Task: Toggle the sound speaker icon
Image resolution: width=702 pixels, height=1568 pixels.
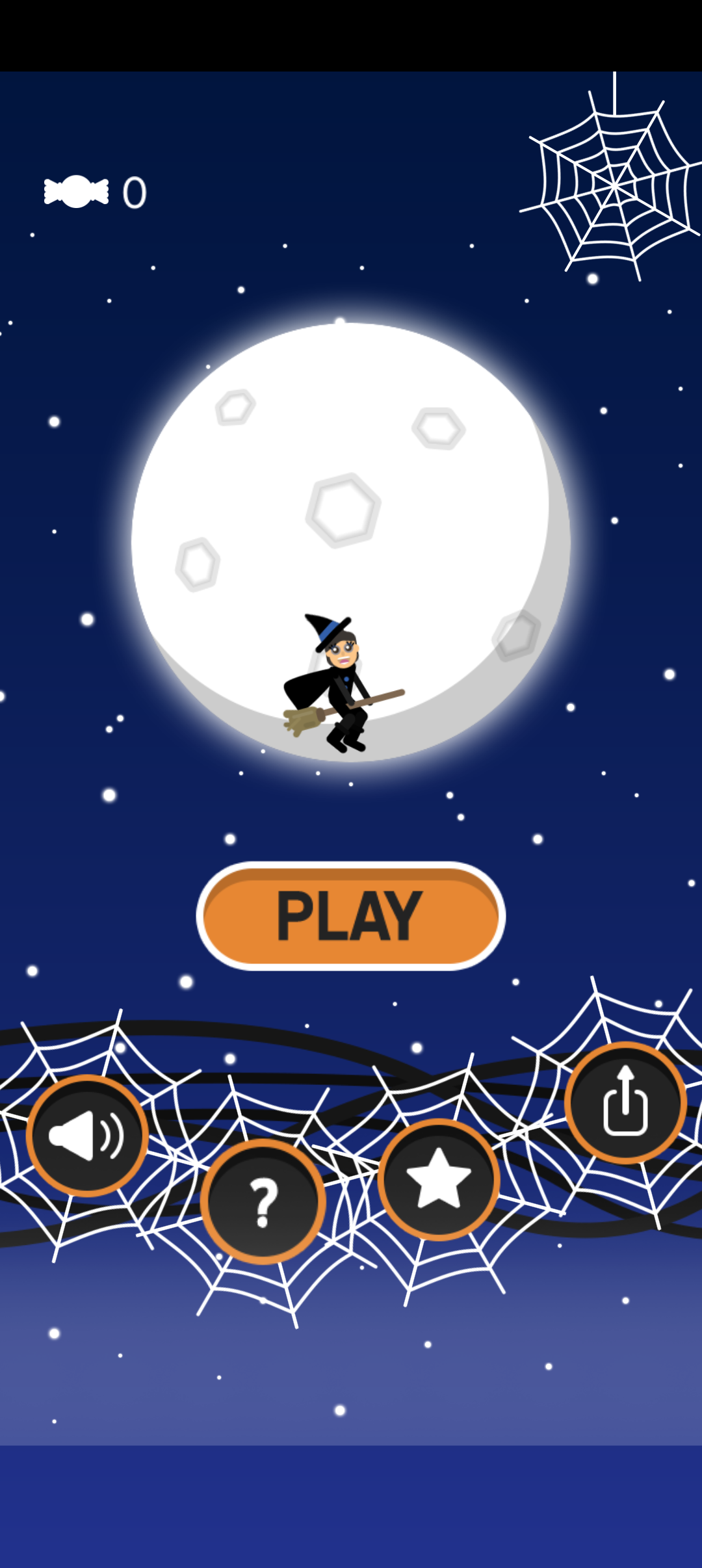Action: coord(87,1136)
